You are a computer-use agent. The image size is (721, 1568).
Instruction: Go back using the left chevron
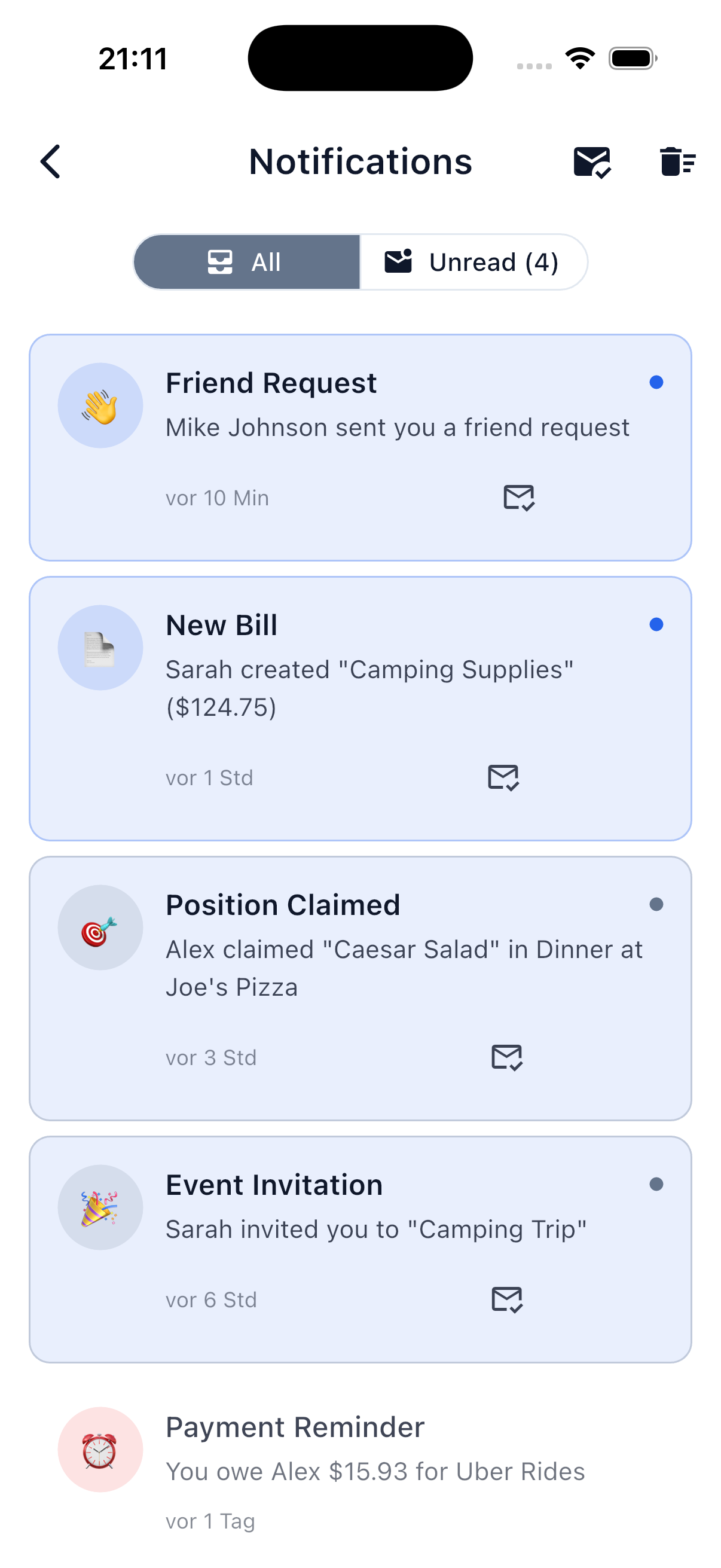coord(50,161)
